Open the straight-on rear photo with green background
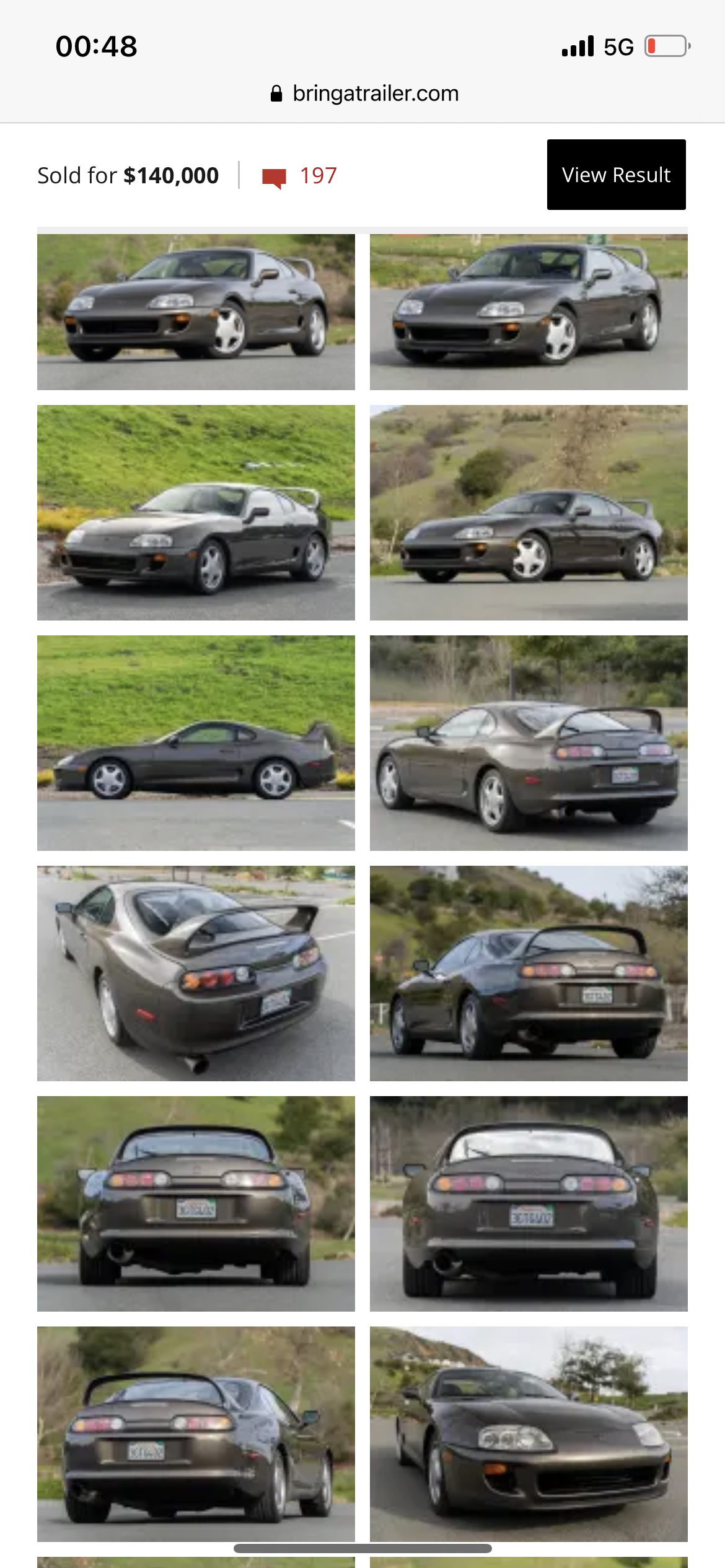Viewport: 725px width, 1568px height. [x=196, y=1203]
